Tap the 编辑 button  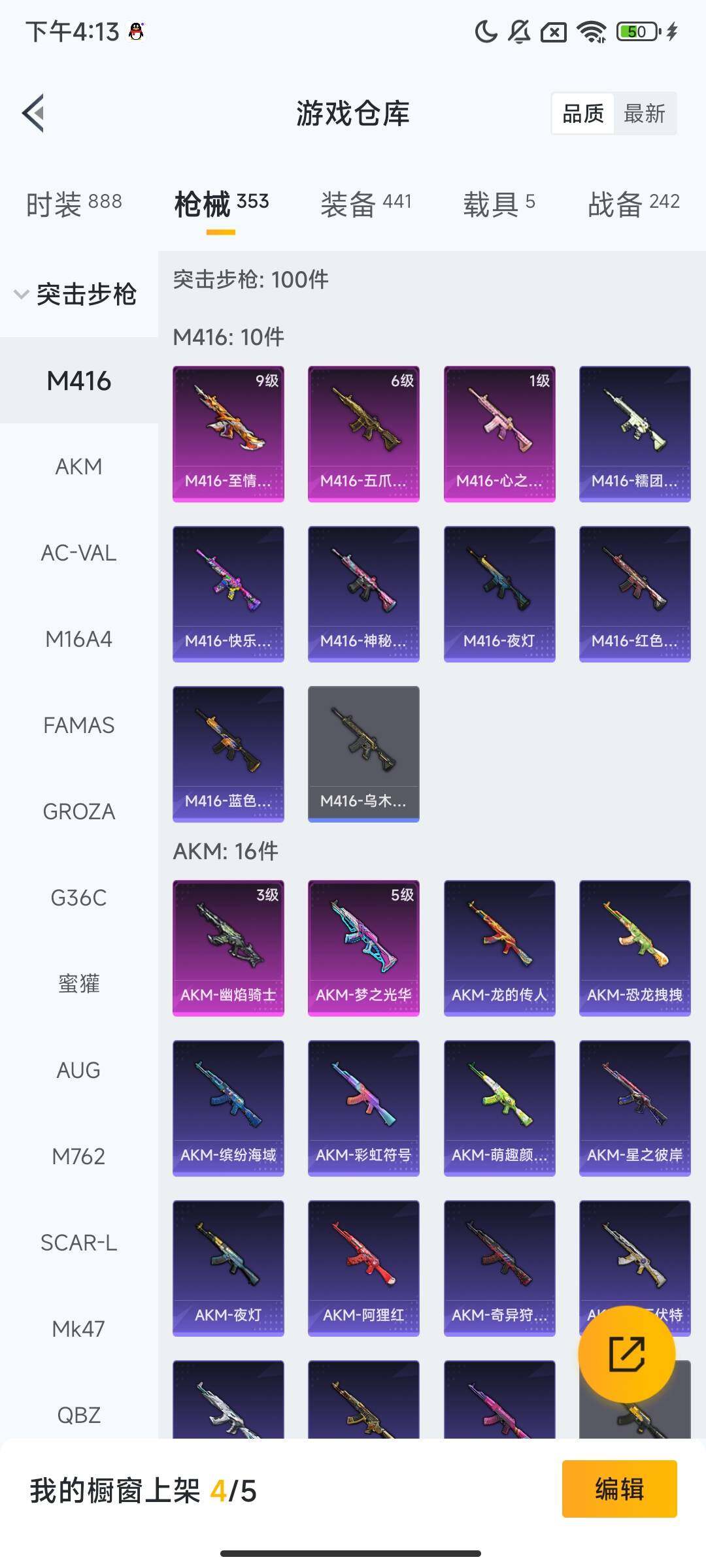point(619,1489)
